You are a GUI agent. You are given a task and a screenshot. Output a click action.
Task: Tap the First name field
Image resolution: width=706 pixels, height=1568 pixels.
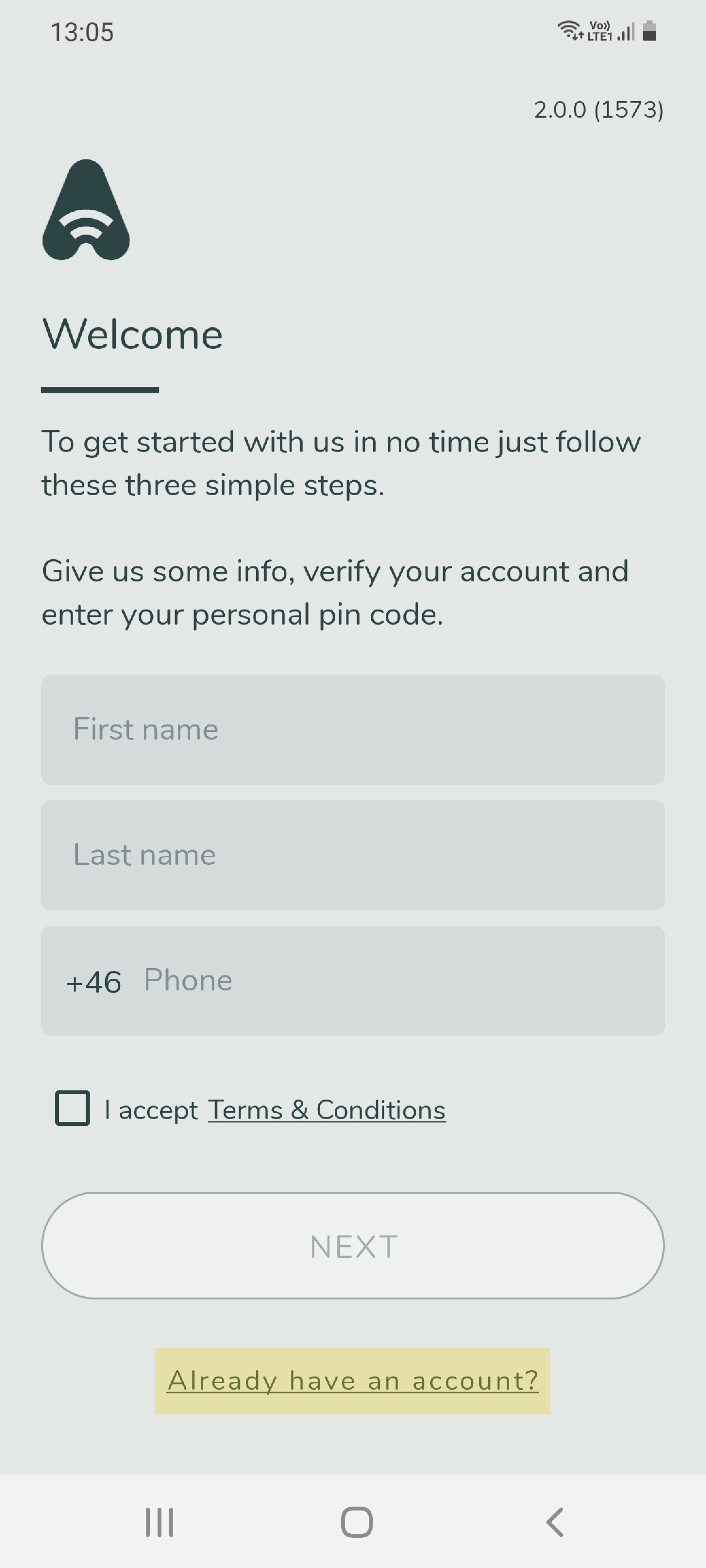click(x=353, y=729)
